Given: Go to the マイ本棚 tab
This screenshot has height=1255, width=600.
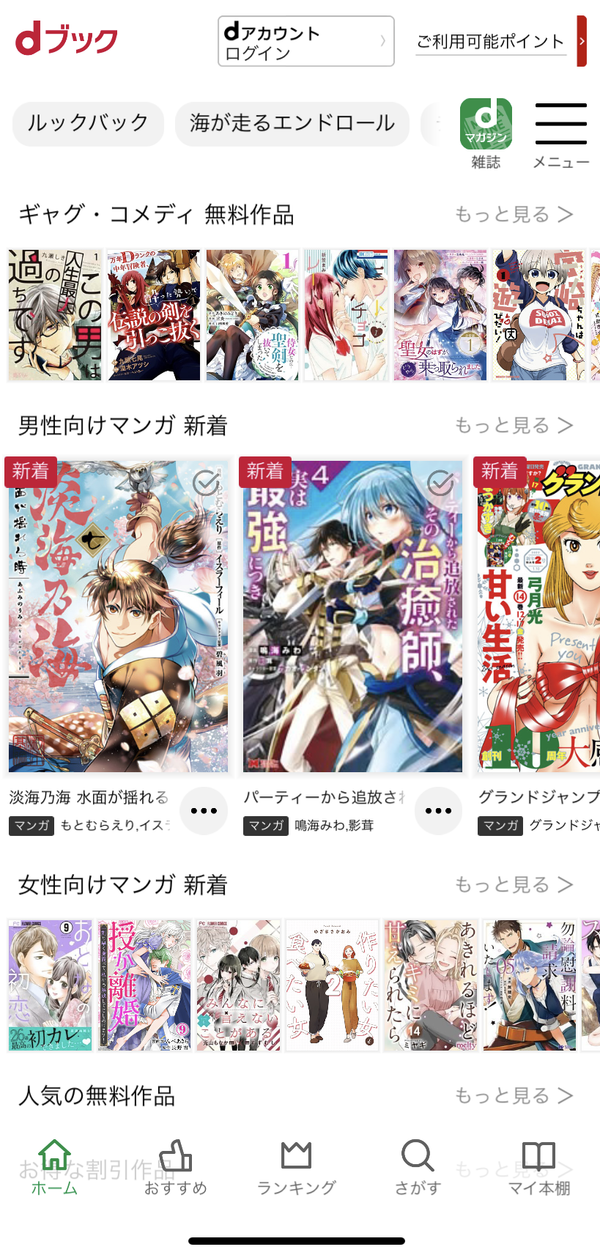Looking at the screenshot, I should click(x=539, y=1168).
